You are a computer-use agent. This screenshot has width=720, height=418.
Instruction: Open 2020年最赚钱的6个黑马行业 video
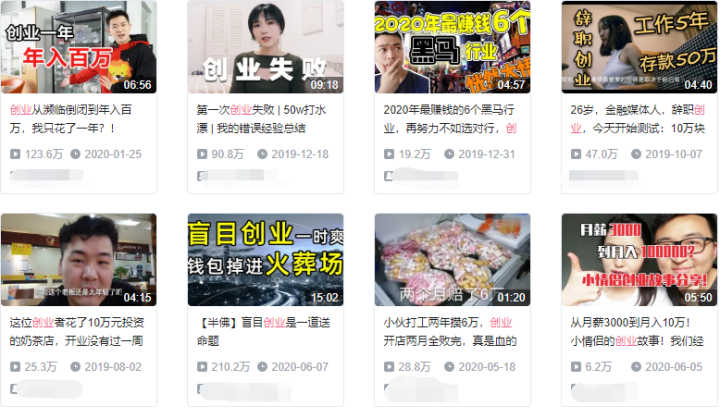click(x=452, y=47)
